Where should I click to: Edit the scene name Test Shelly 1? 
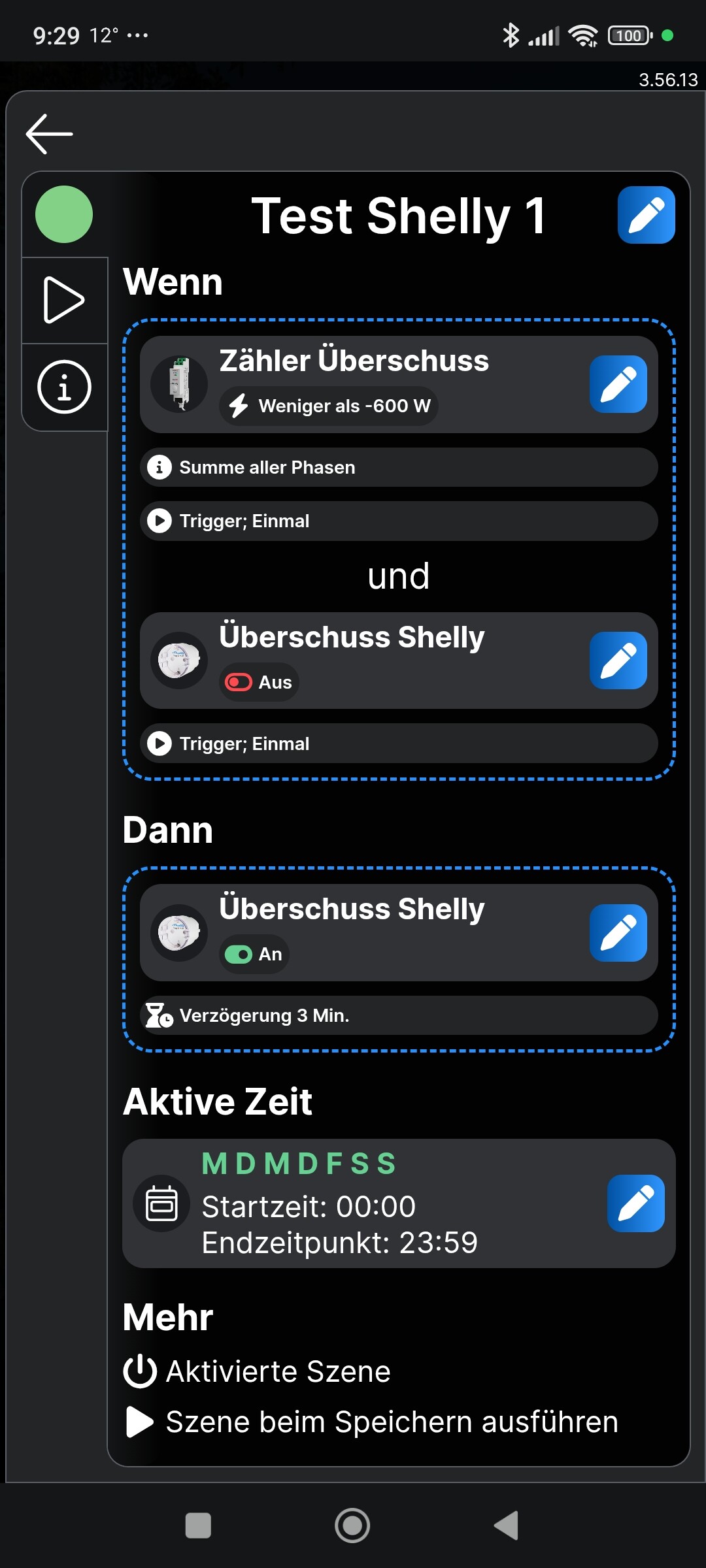coord(646,215)
